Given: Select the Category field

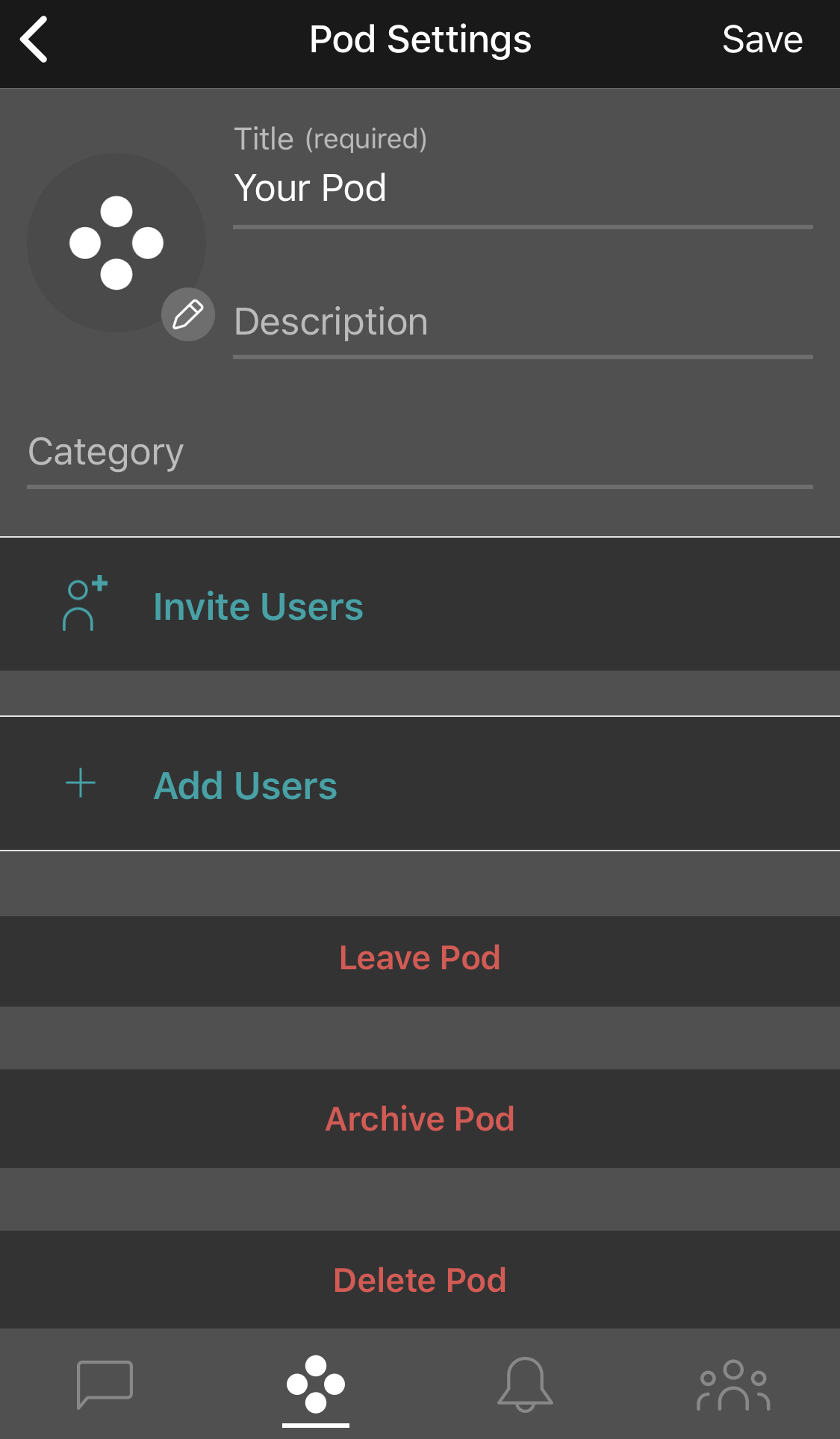Looking at the screenshot, I should point(420,453).
